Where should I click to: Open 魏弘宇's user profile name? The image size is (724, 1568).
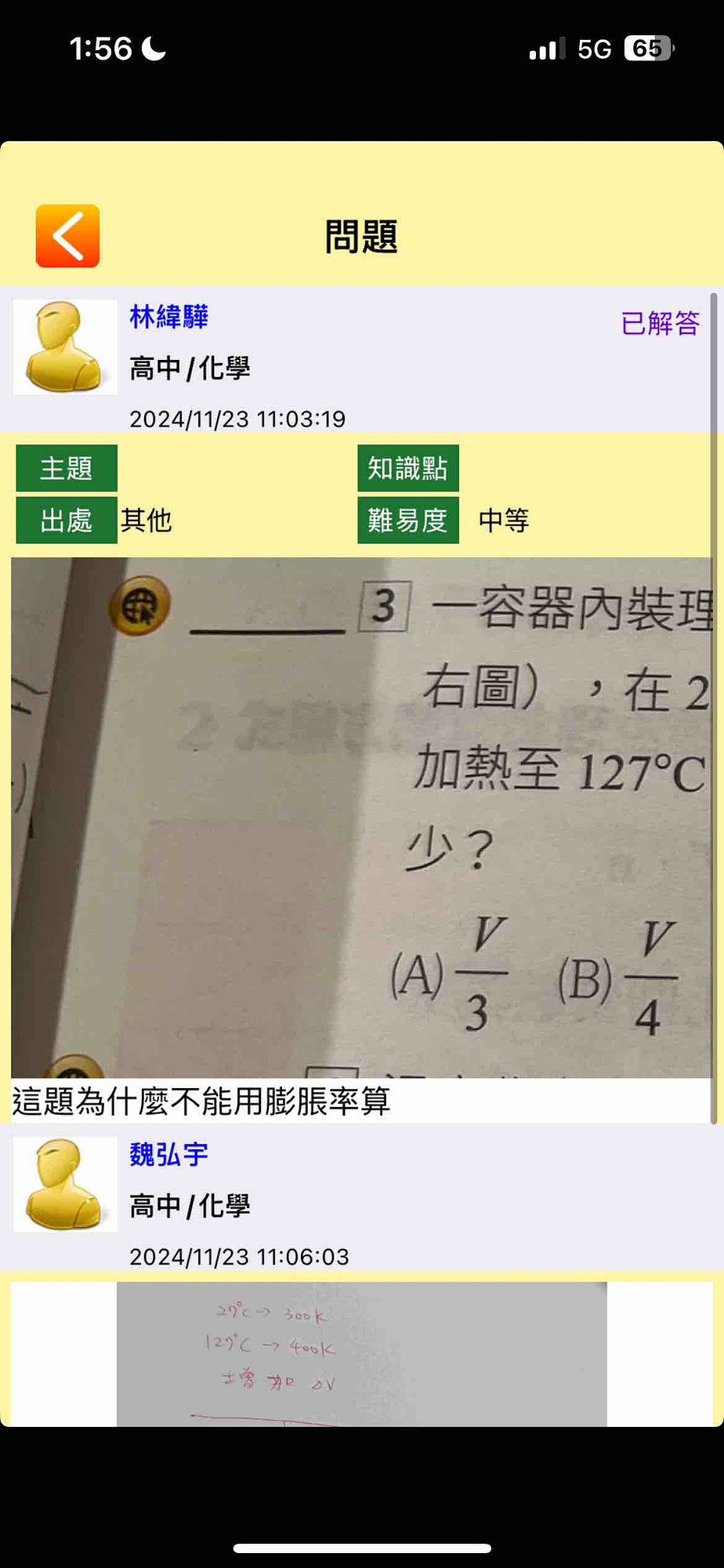pos(168,1154)
